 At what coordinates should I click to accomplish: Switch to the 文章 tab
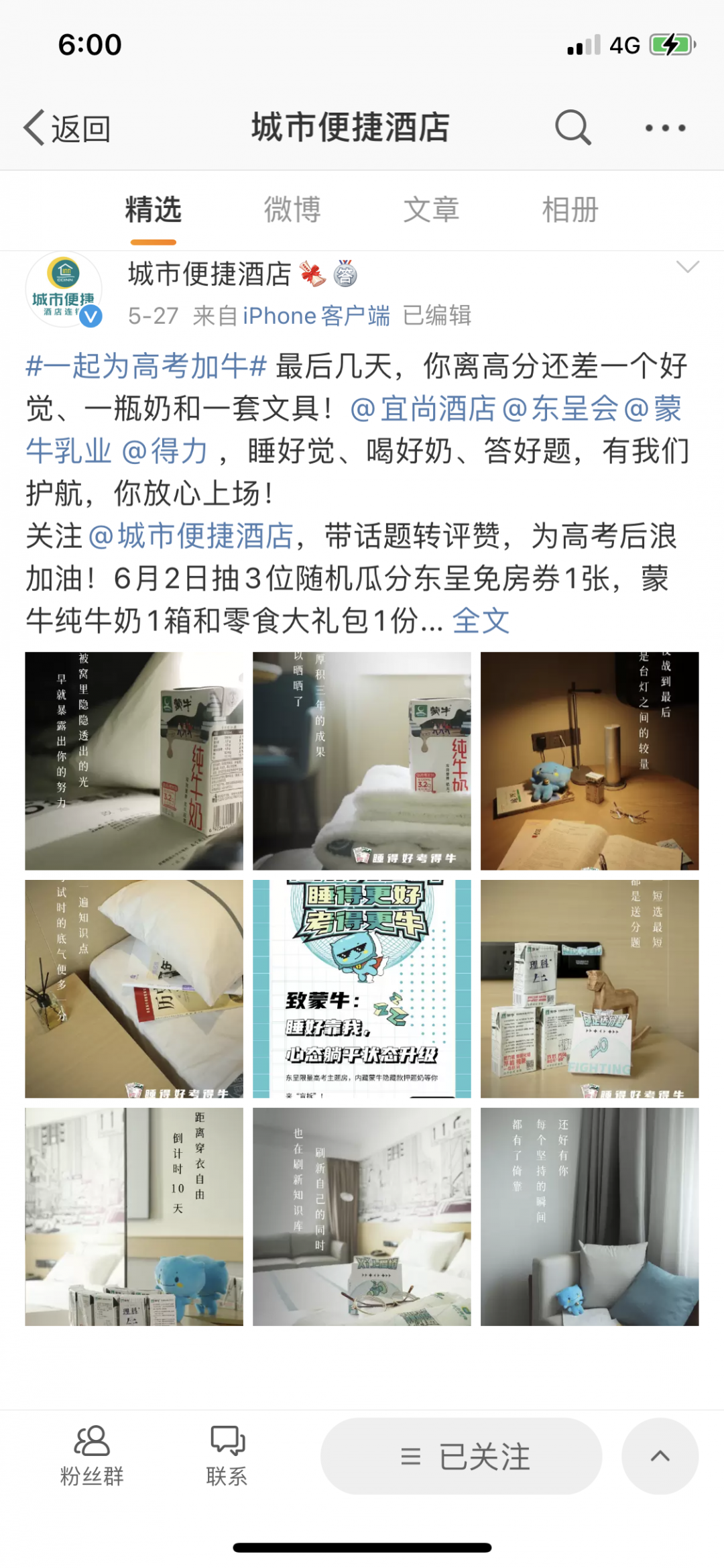pos(431,210)
